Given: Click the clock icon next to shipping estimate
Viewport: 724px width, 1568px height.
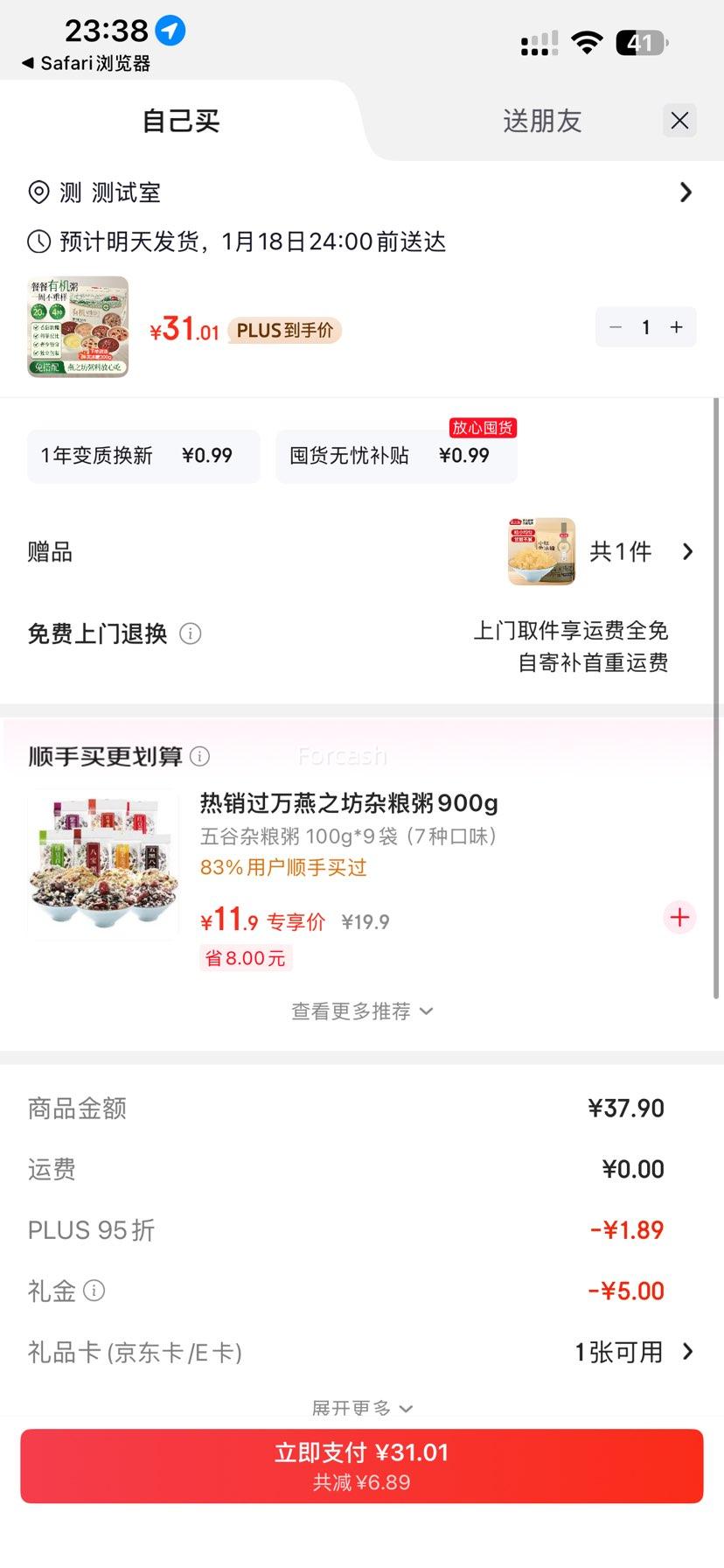Looking at the screenshot, I should point(38,242).
